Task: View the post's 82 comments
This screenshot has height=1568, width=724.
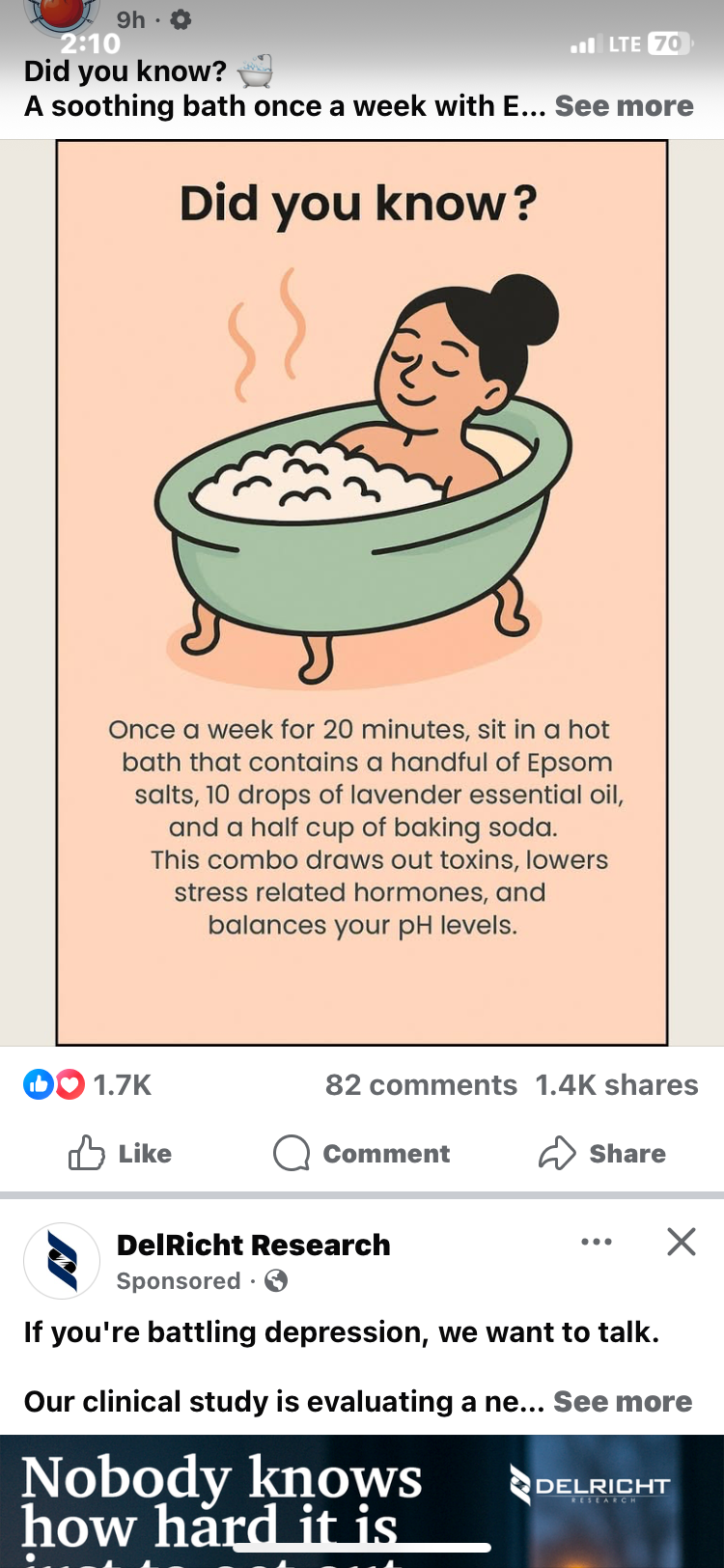Action: pyautogui.click(x=421, y=1085)
